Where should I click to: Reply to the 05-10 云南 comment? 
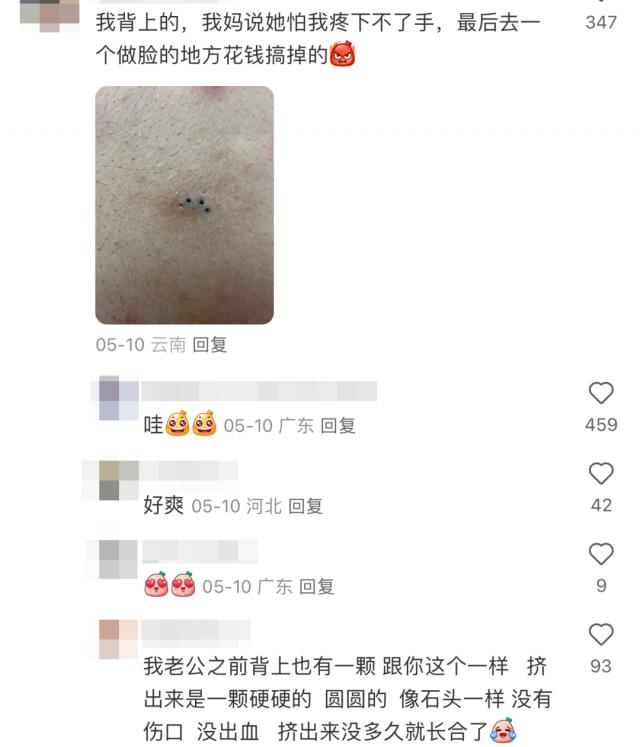[x=210, y=345]
